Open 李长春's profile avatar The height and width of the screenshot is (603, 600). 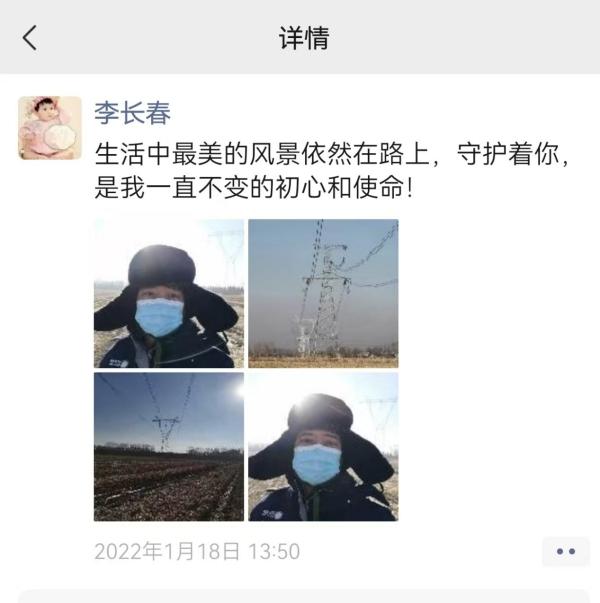(x=50, y=128)
